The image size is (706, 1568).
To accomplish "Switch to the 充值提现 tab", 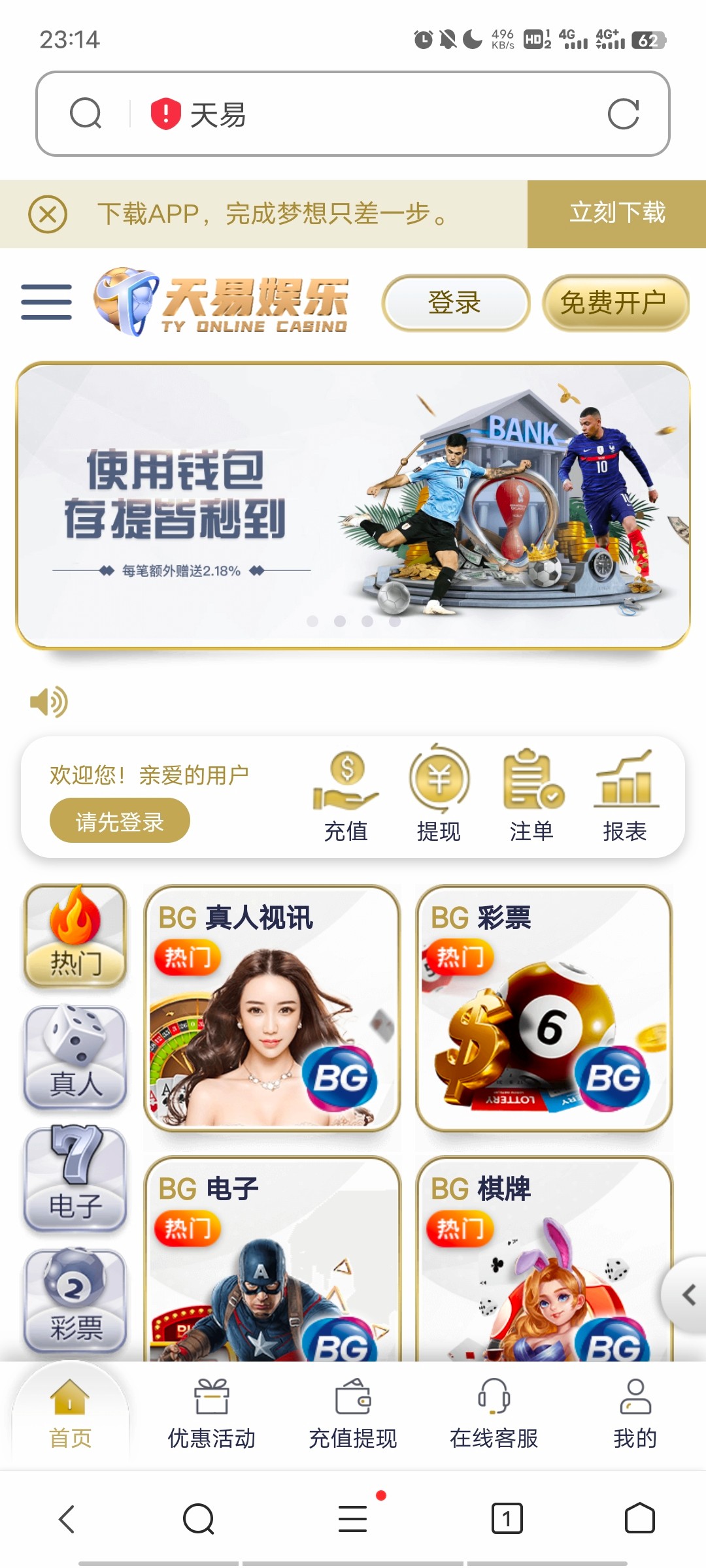I will point(352,1414).
